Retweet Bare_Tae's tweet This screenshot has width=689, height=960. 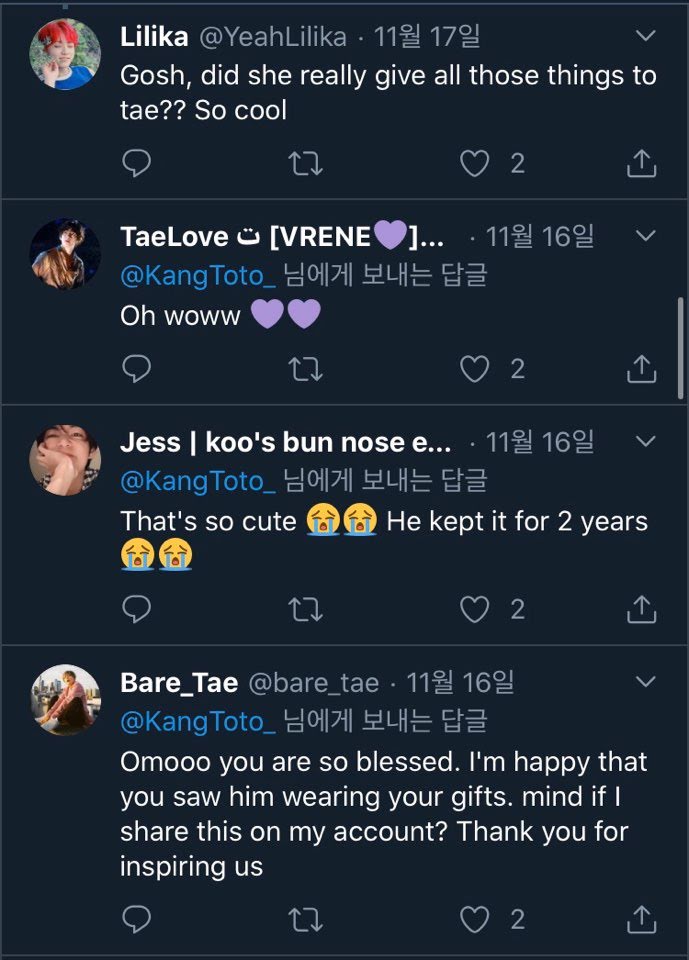[x=305, y=919]
